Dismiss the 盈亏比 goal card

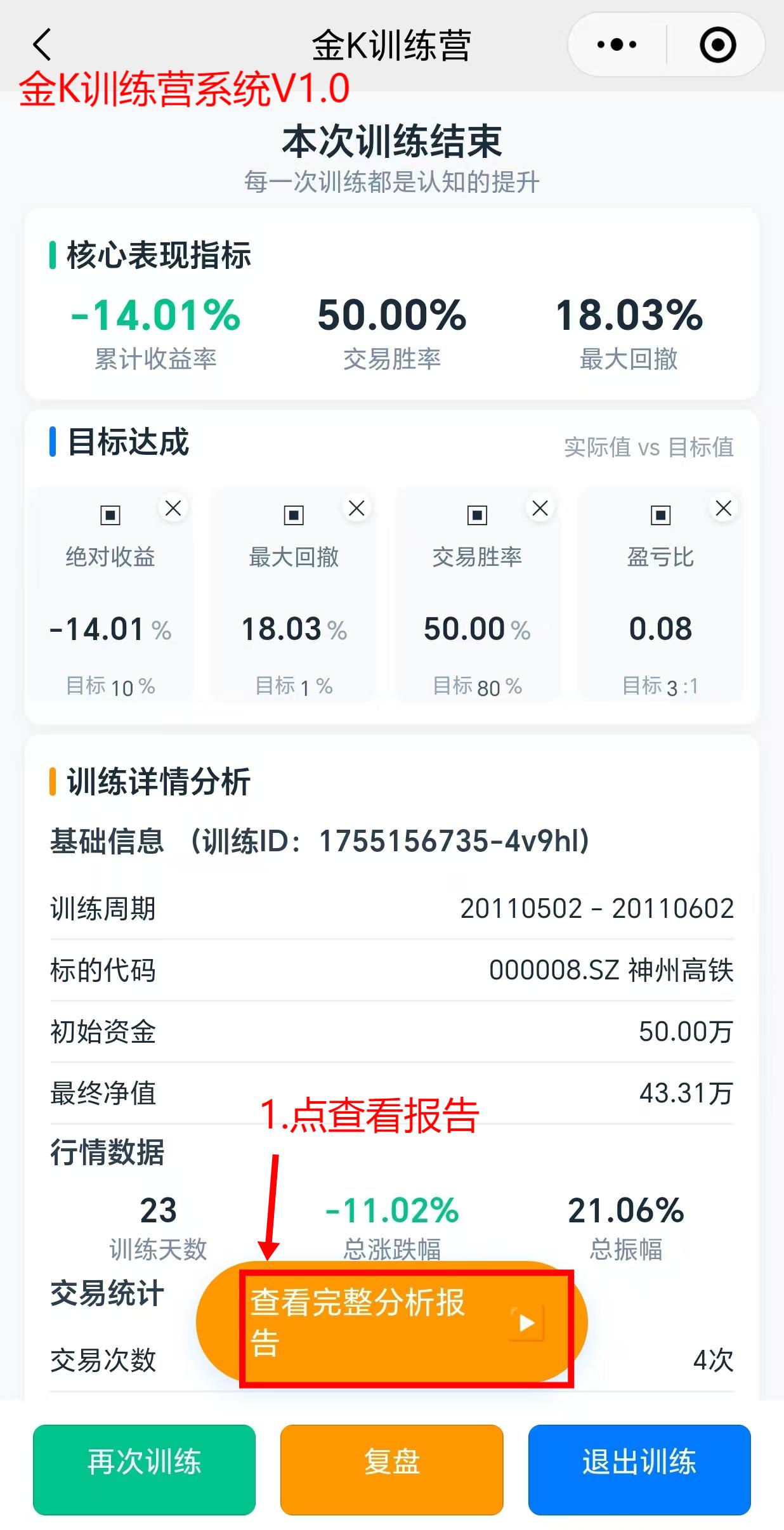pyautogui.click(x=722, y=508)
